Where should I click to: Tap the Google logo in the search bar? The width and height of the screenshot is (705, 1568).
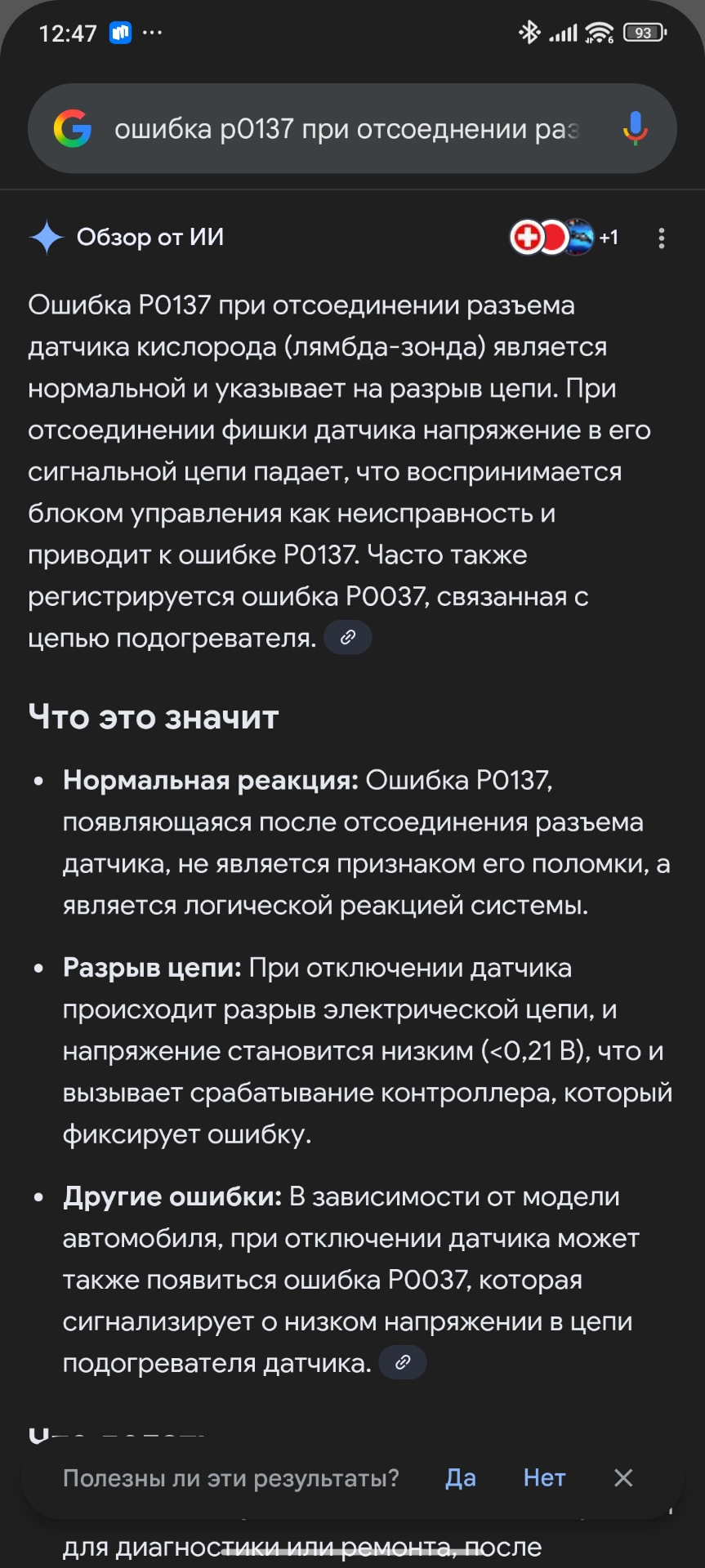click(73, 129)
